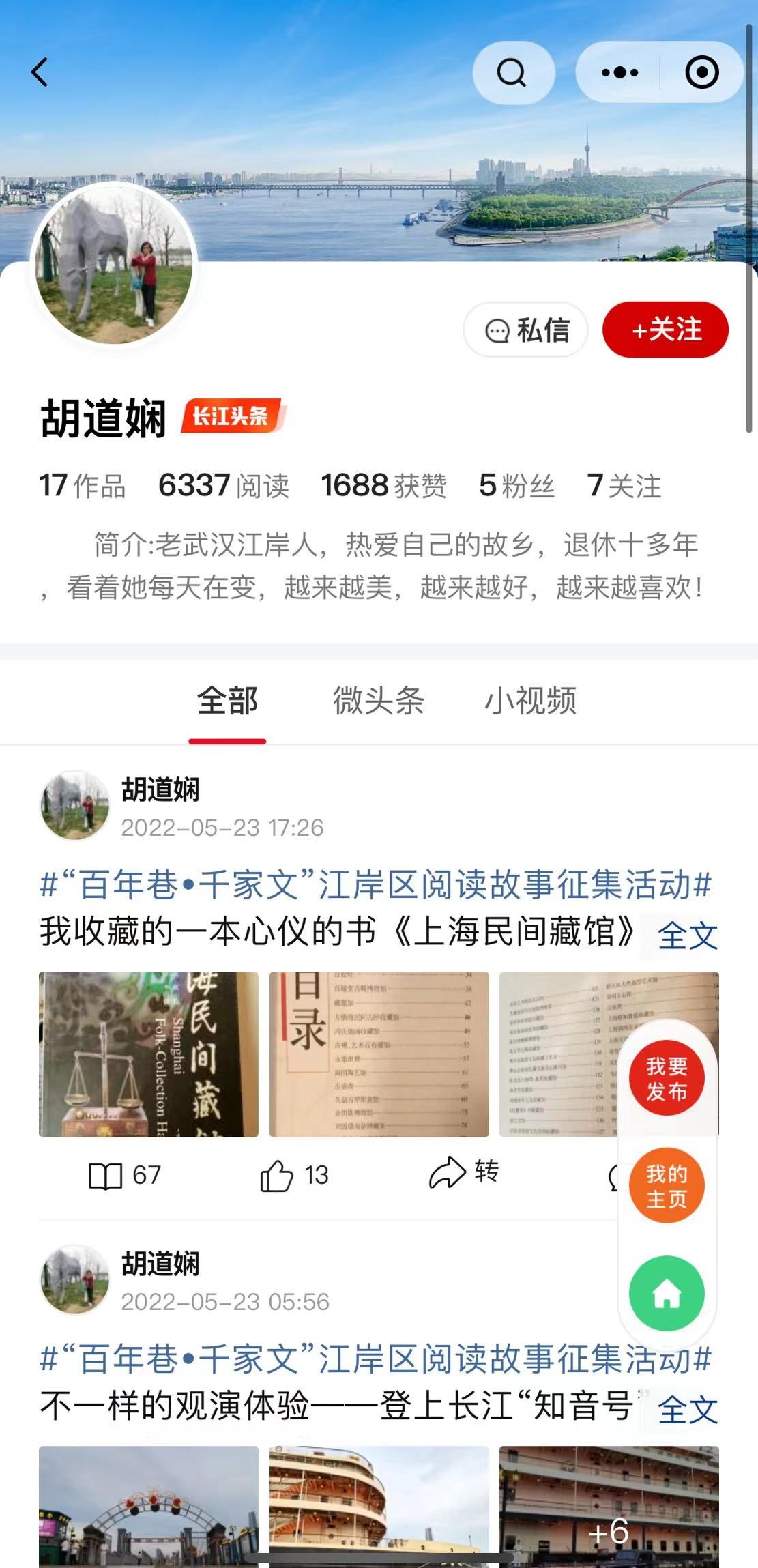Screen dimensions: 758x1568
Task: Expand 全文 for the 上海民间藏馆 post
Action: click(x=687, y=935)
